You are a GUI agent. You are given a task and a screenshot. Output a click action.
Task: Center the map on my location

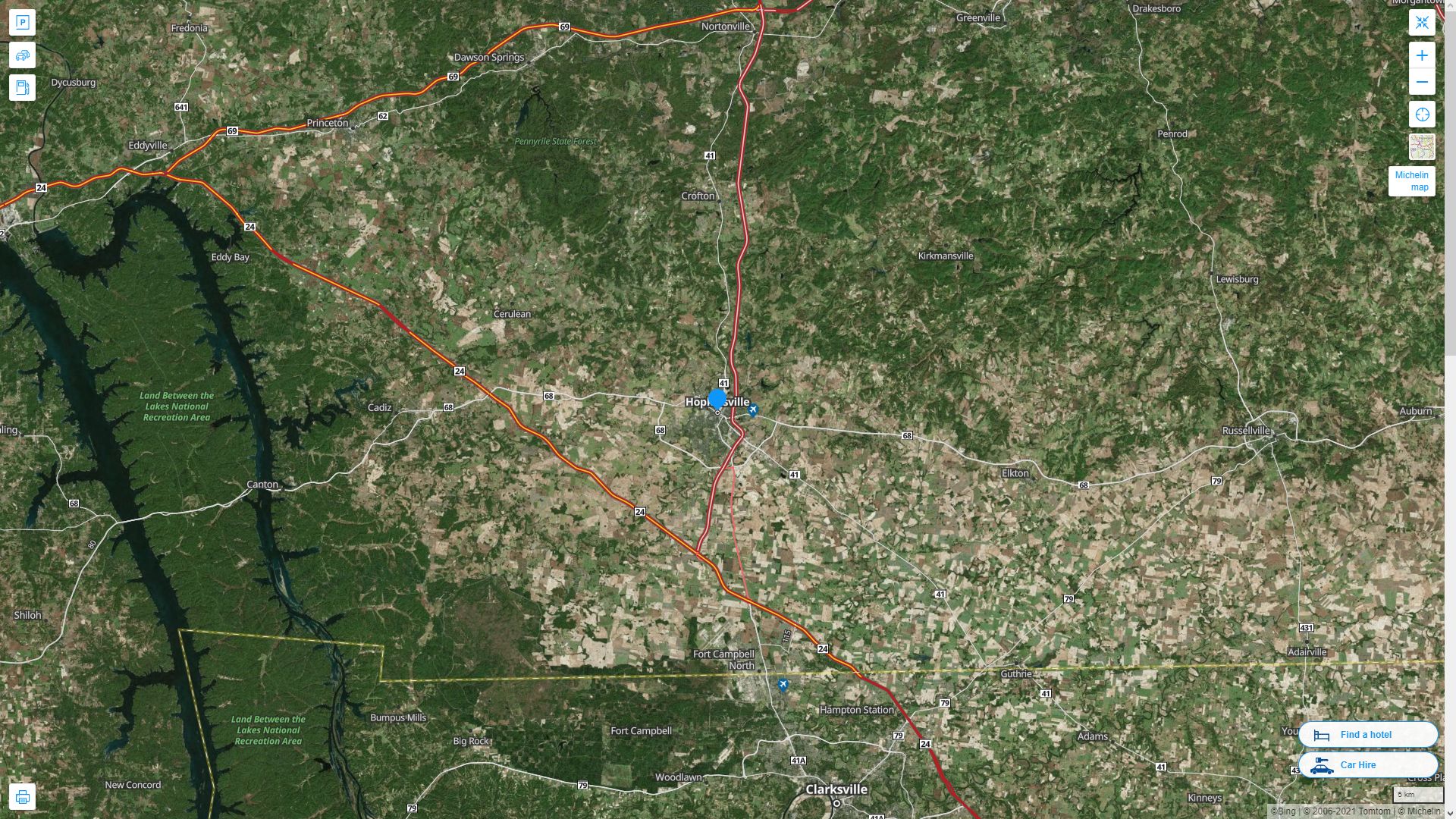click(x=1422, y=115)
